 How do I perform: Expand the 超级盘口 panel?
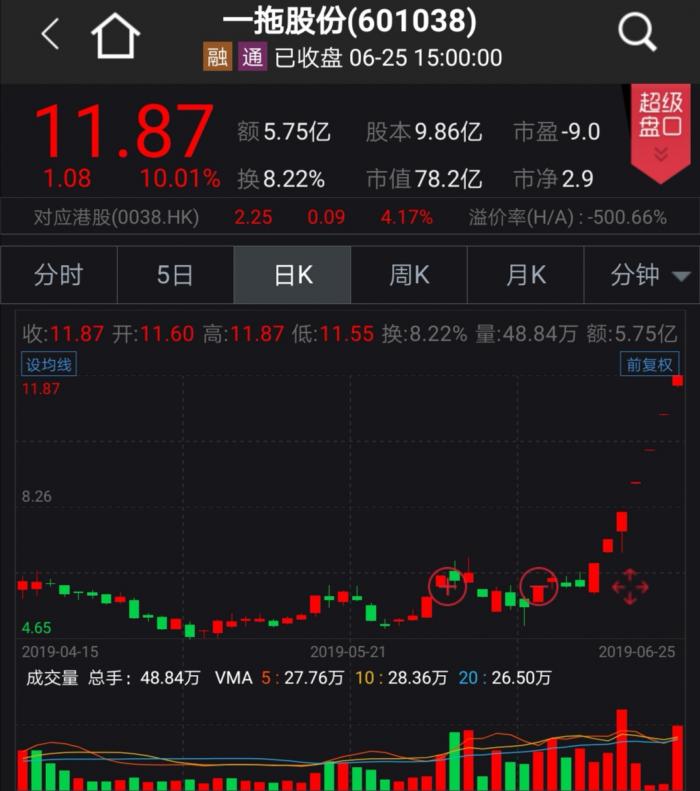coord(660,128)
